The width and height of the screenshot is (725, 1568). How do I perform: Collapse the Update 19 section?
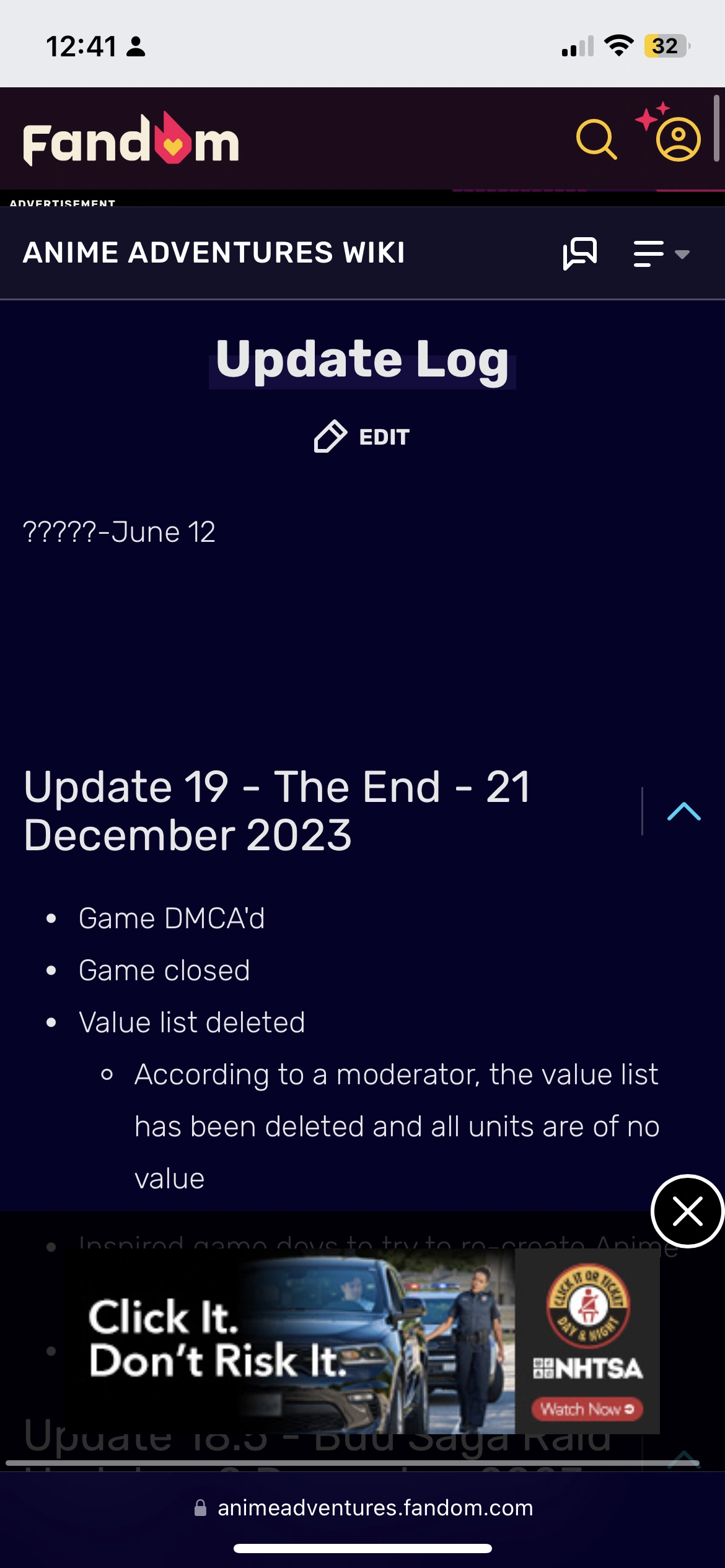click(x=683, y=811)
